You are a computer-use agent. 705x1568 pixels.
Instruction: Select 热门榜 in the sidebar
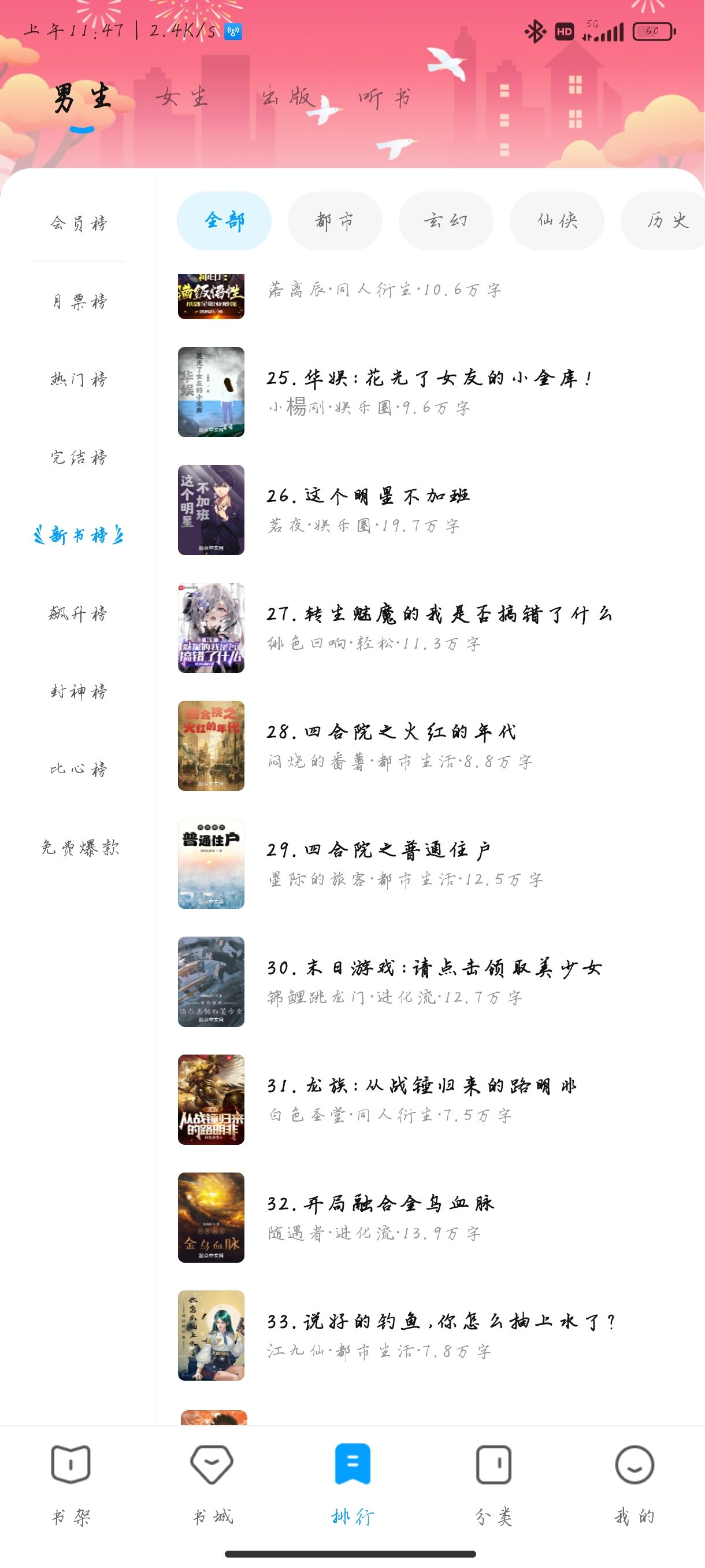pos(79,379)
